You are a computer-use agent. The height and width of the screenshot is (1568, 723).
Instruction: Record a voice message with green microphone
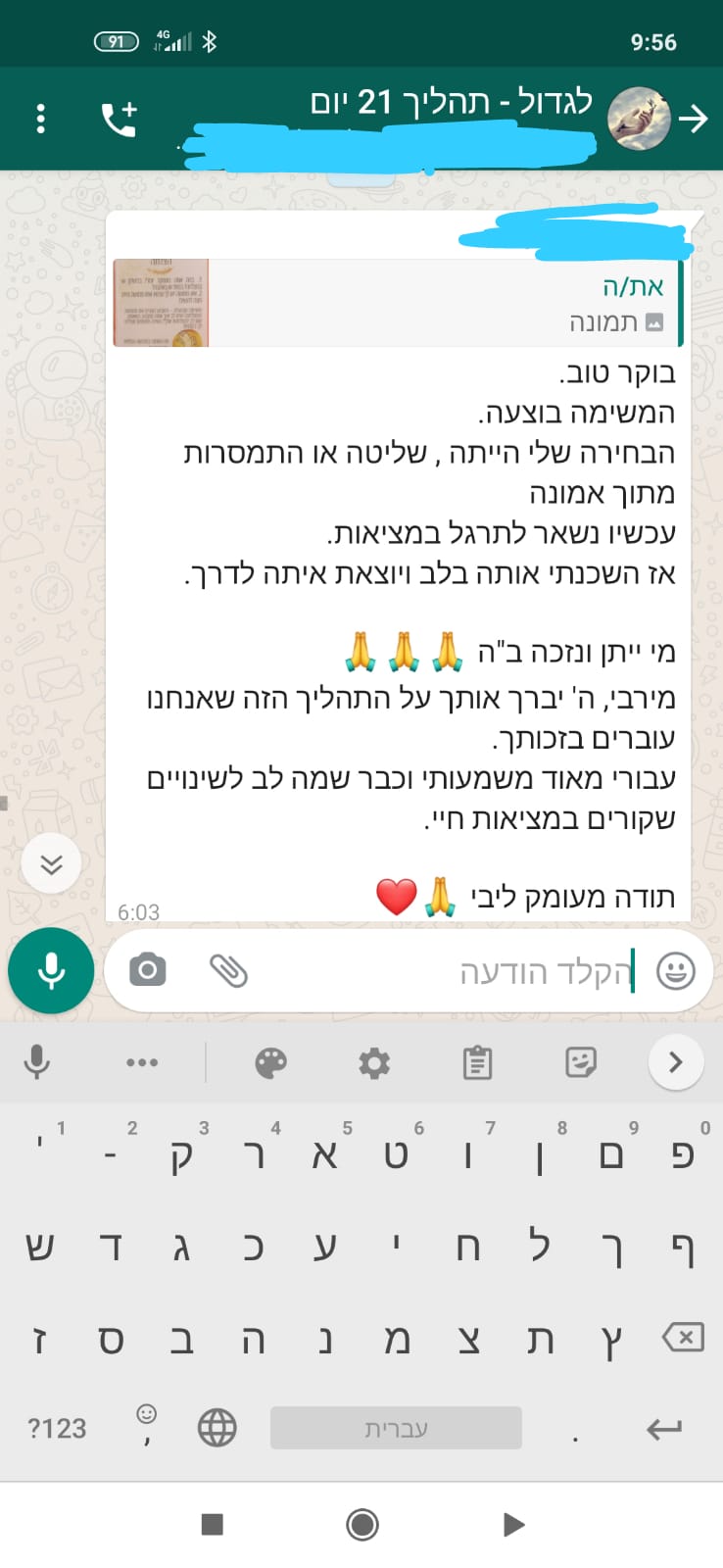click(51, 970)
